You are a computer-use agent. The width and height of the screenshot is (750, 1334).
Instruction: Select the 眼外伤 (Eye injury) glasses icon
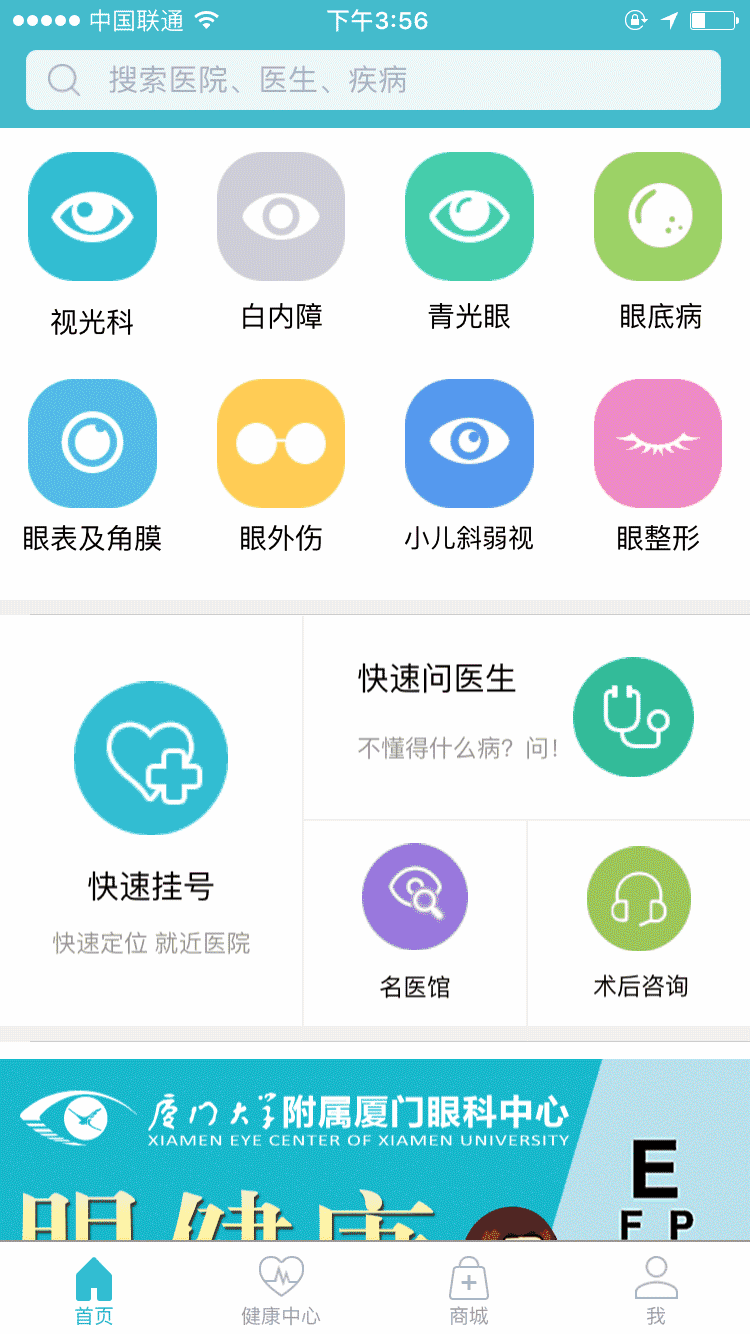pyautogui.click(x=280, y=442)
